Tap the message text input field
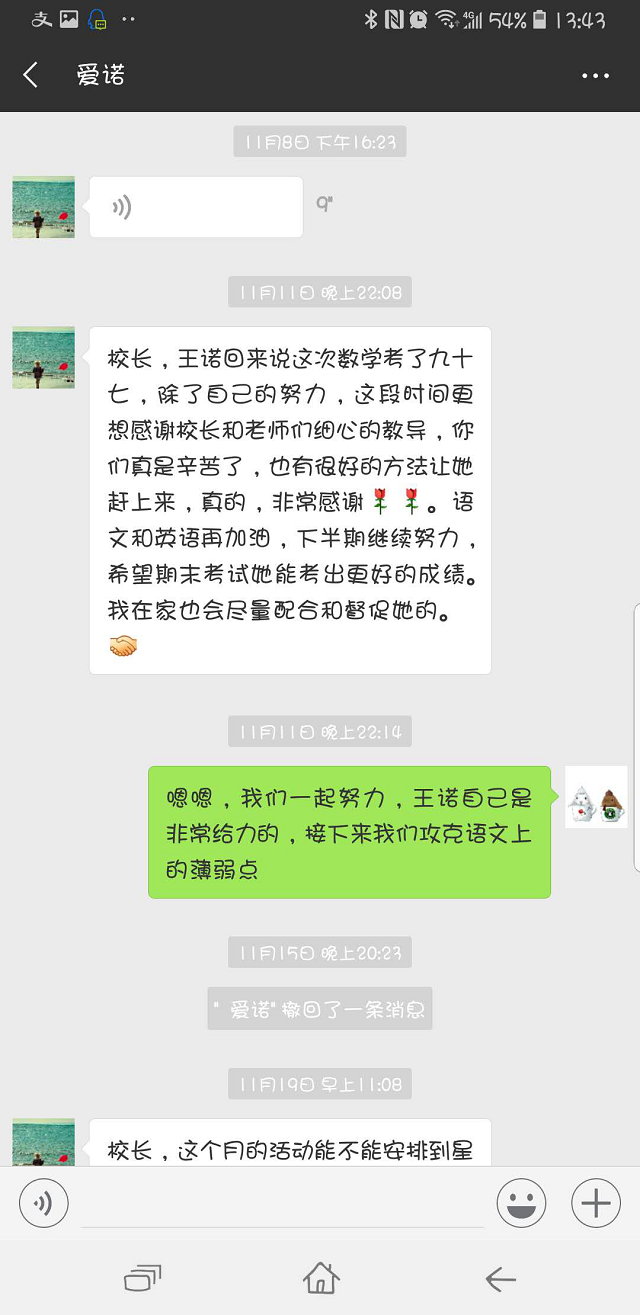Screen dimensions: 640x1315 282,1203
